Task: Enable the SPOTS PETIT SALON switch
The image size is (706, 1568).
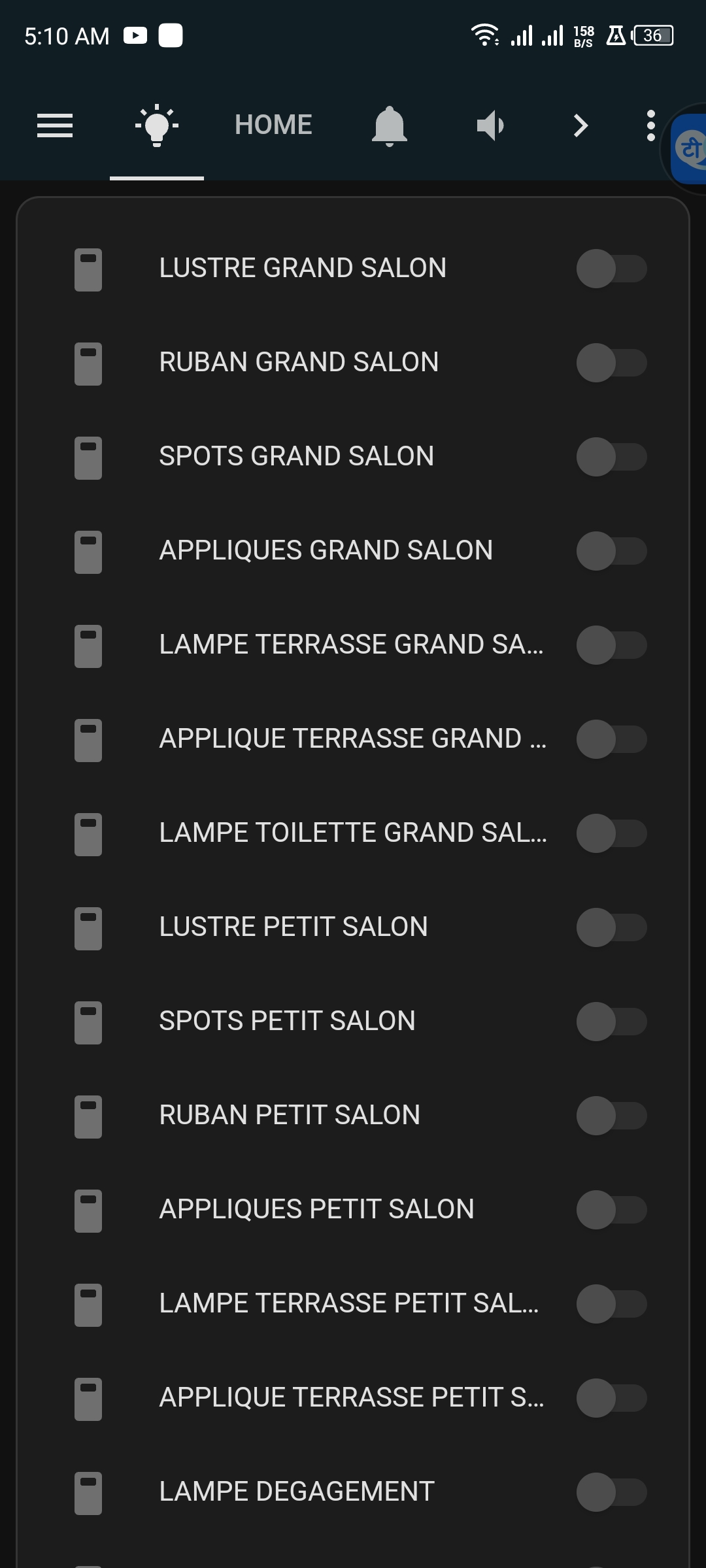Action: 611,1022
